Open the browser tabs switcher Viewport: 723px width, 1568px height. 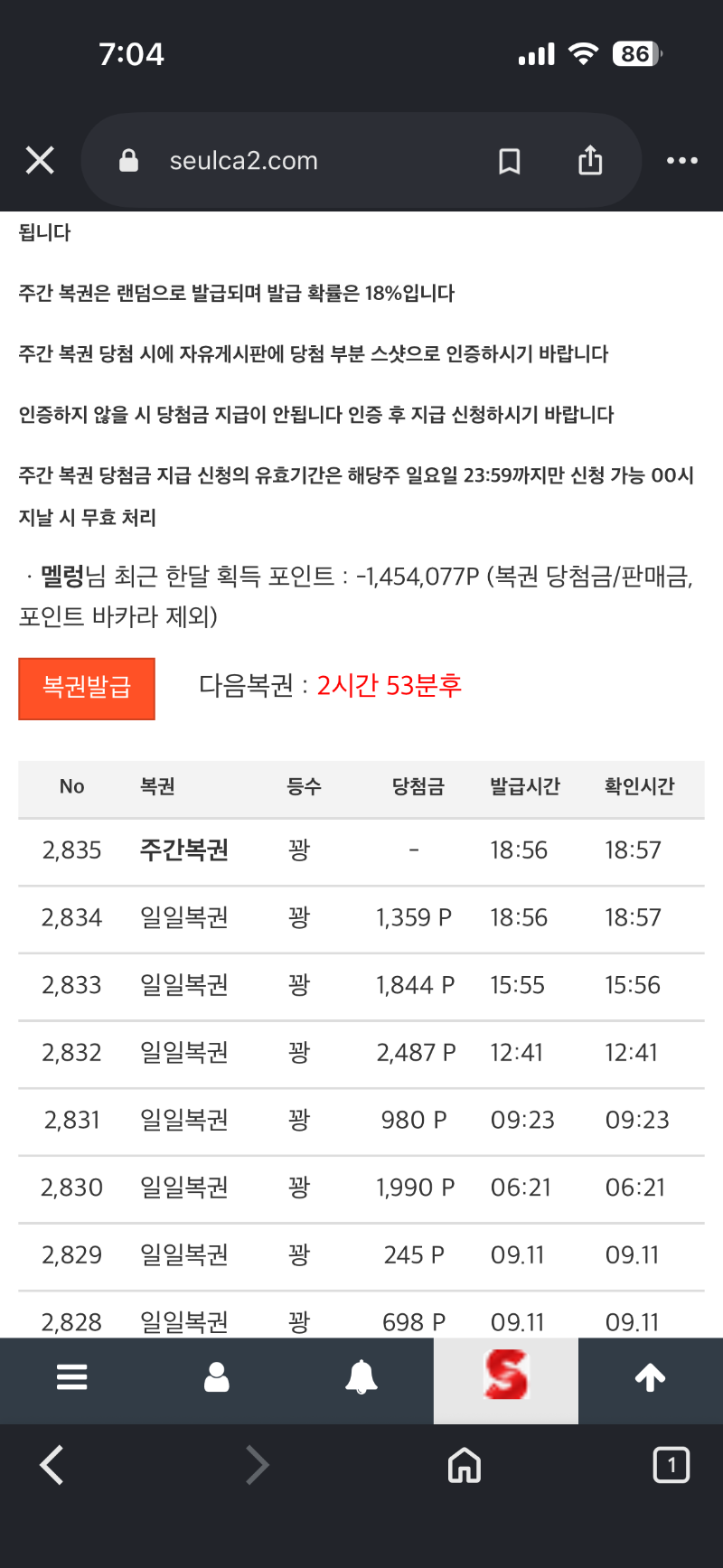[671, 1465]
